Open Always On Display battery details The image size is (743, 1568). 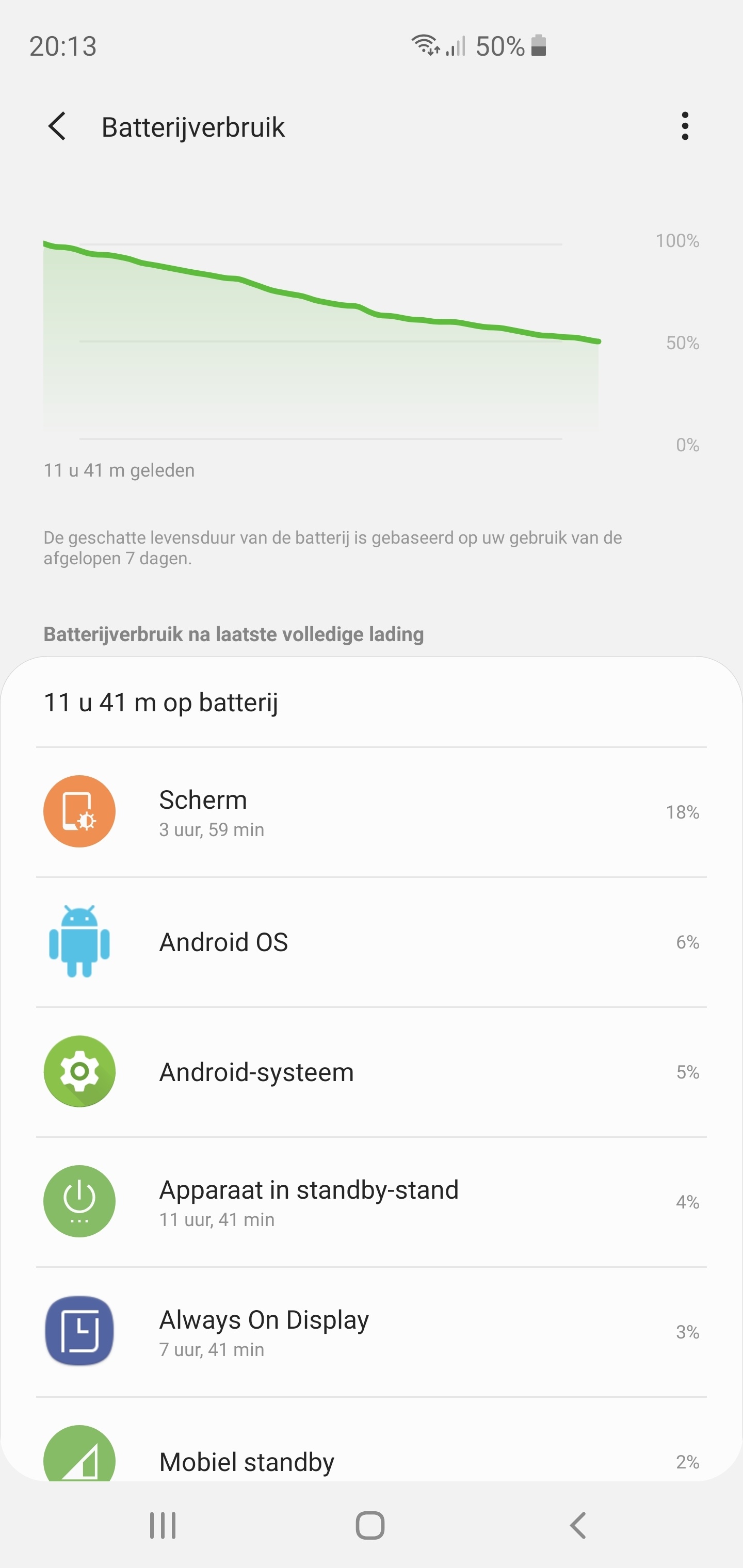[370, 1332]
